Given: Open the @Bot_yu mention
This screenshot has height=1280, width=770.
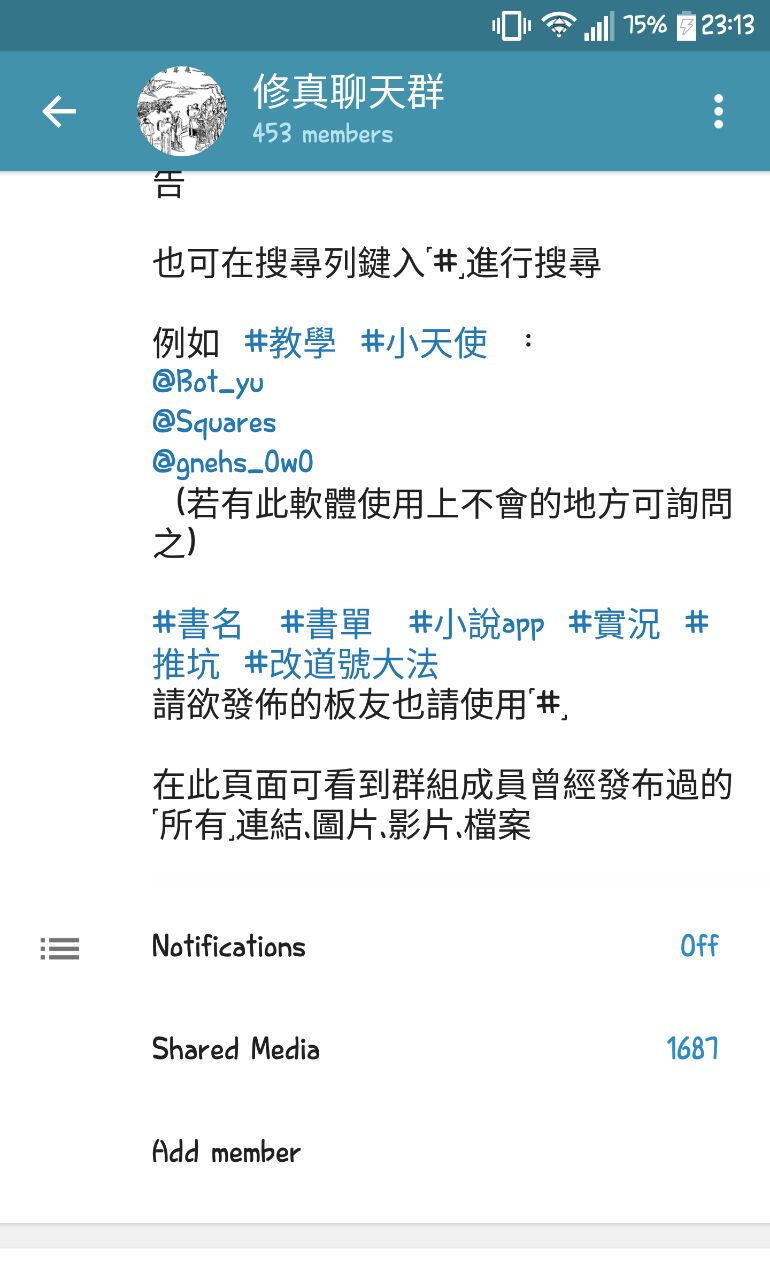Looking at the screenshot, I should pos(208,383).
